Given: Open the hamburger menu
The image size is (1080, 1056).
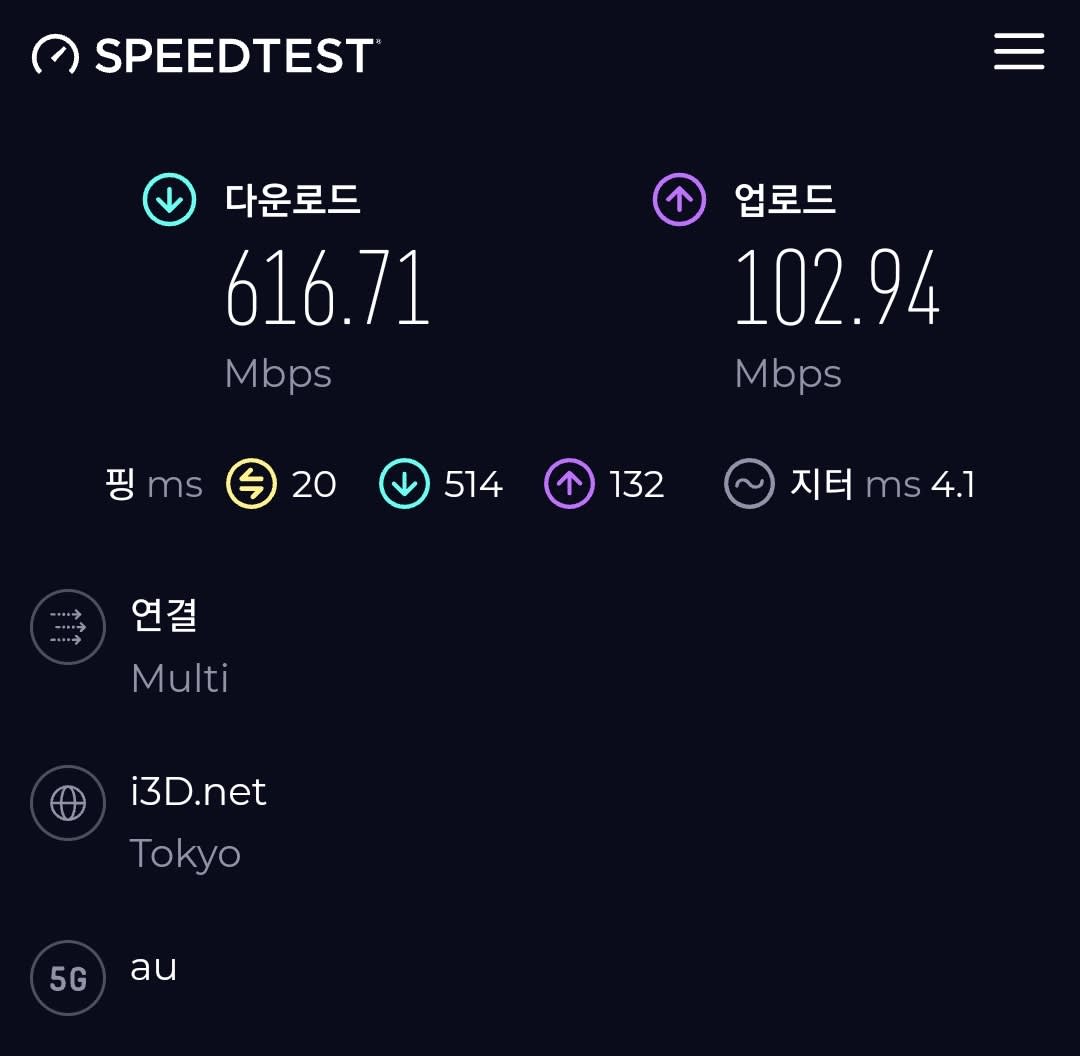Looking at the screenshot, I should tap(1018, 52).
